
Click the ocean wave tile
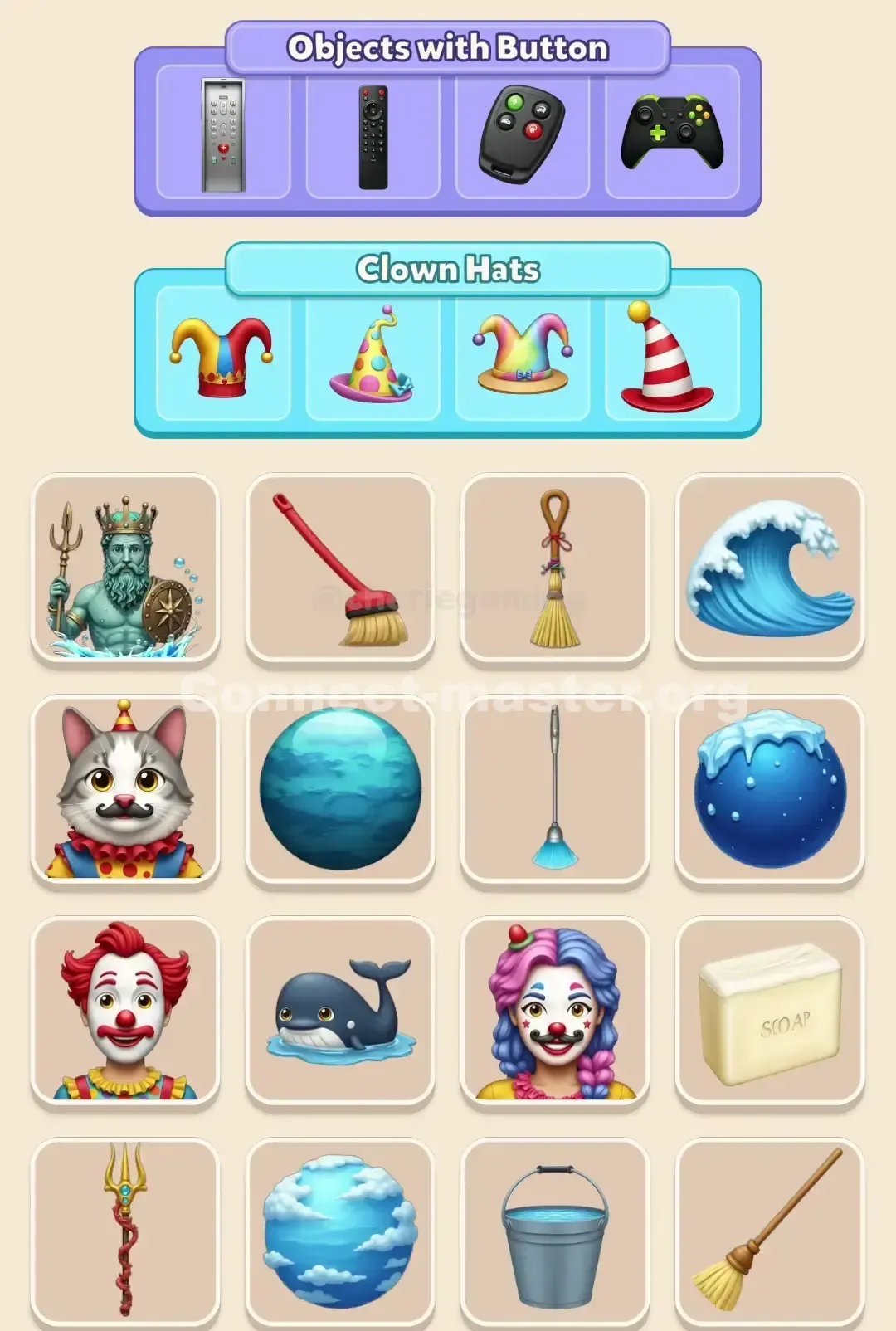[x=770, y=568]
